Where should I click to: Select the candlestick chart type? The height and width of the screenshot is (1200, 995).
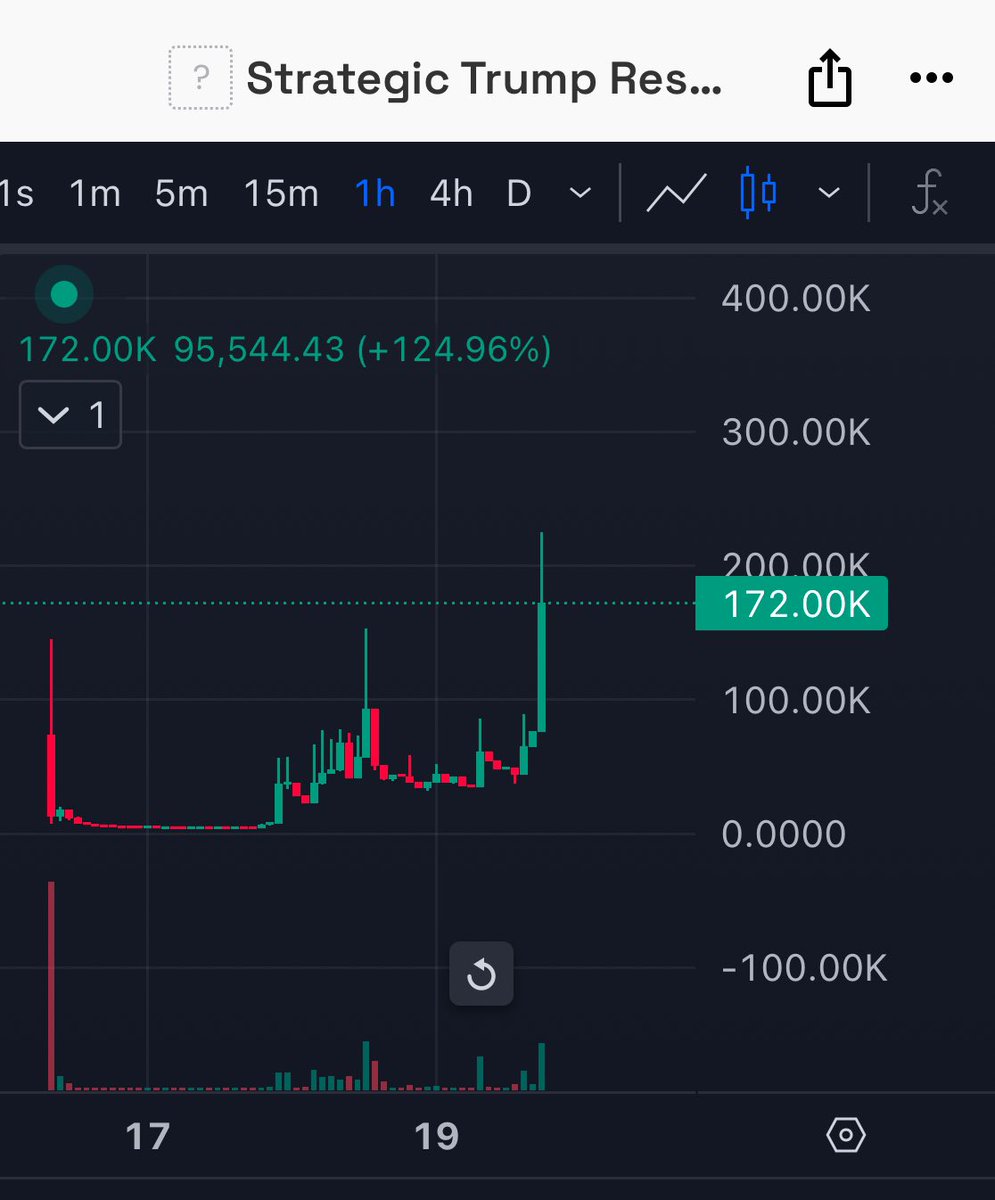pyautogui.click(x=758, y=192)
